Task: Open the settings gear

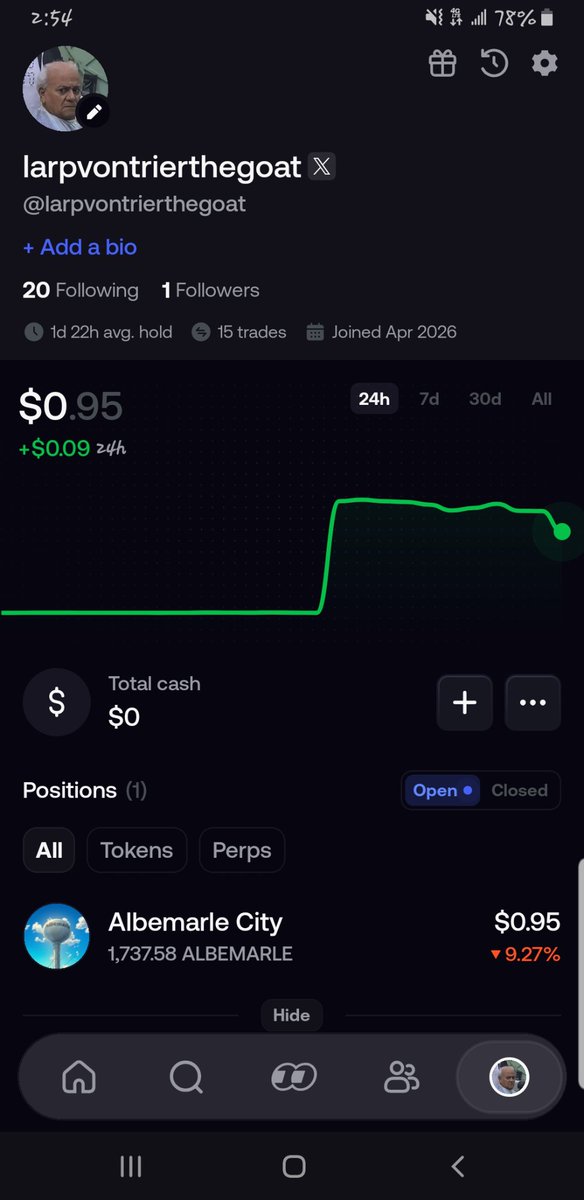Action: [544, 64]
